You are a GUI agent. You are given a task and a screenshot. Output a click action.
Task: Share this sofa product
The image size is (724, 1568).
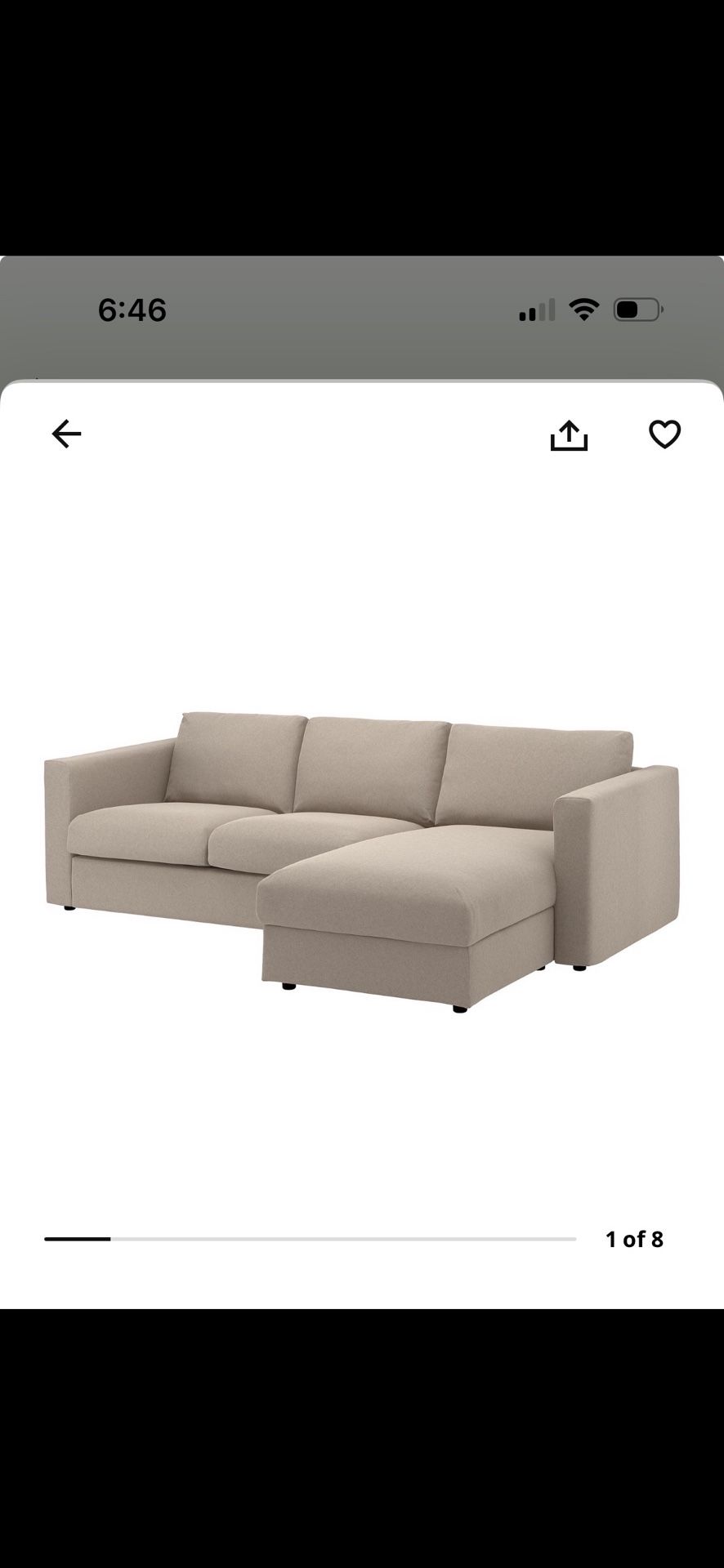tap(569, 434)
